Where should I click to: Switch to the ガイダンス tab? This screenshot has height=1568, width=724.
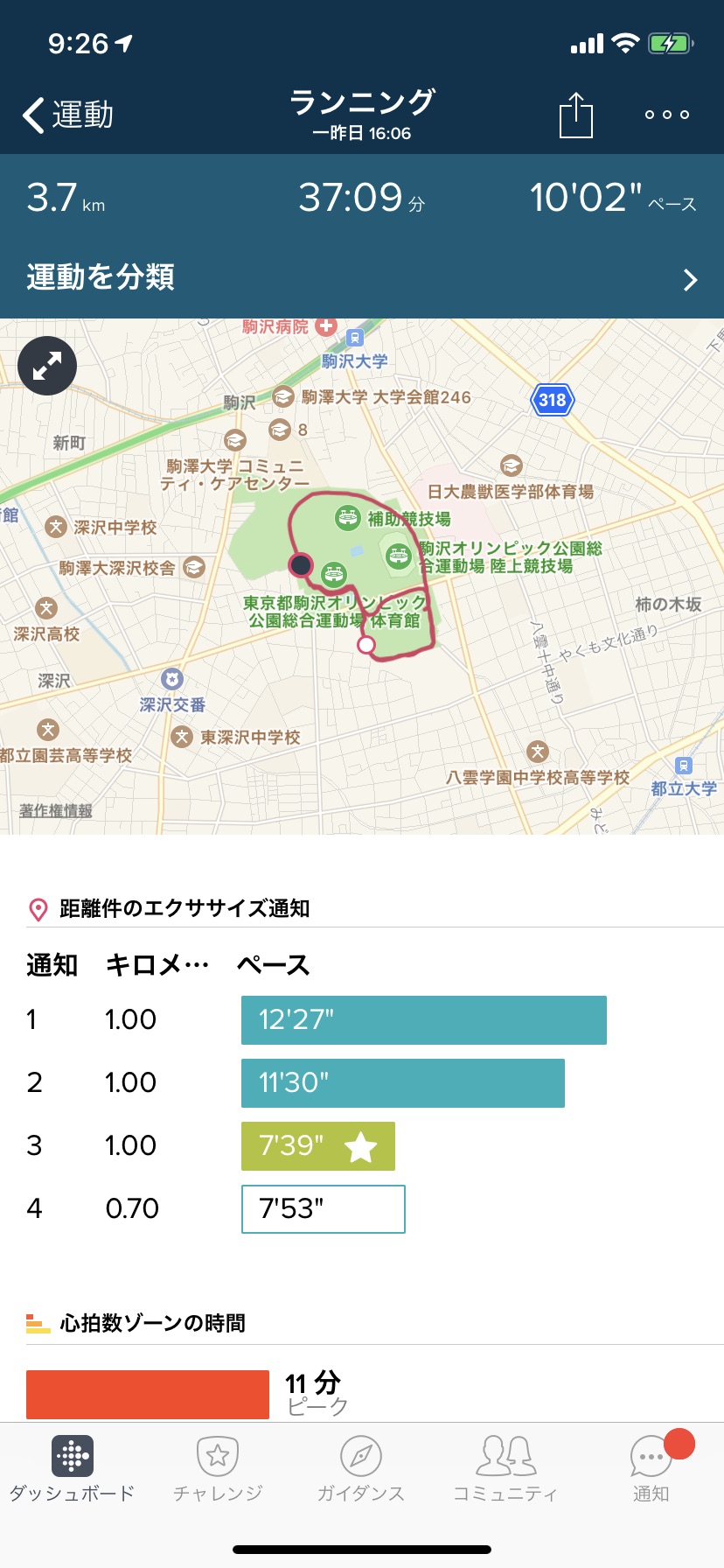[360, 1470]
